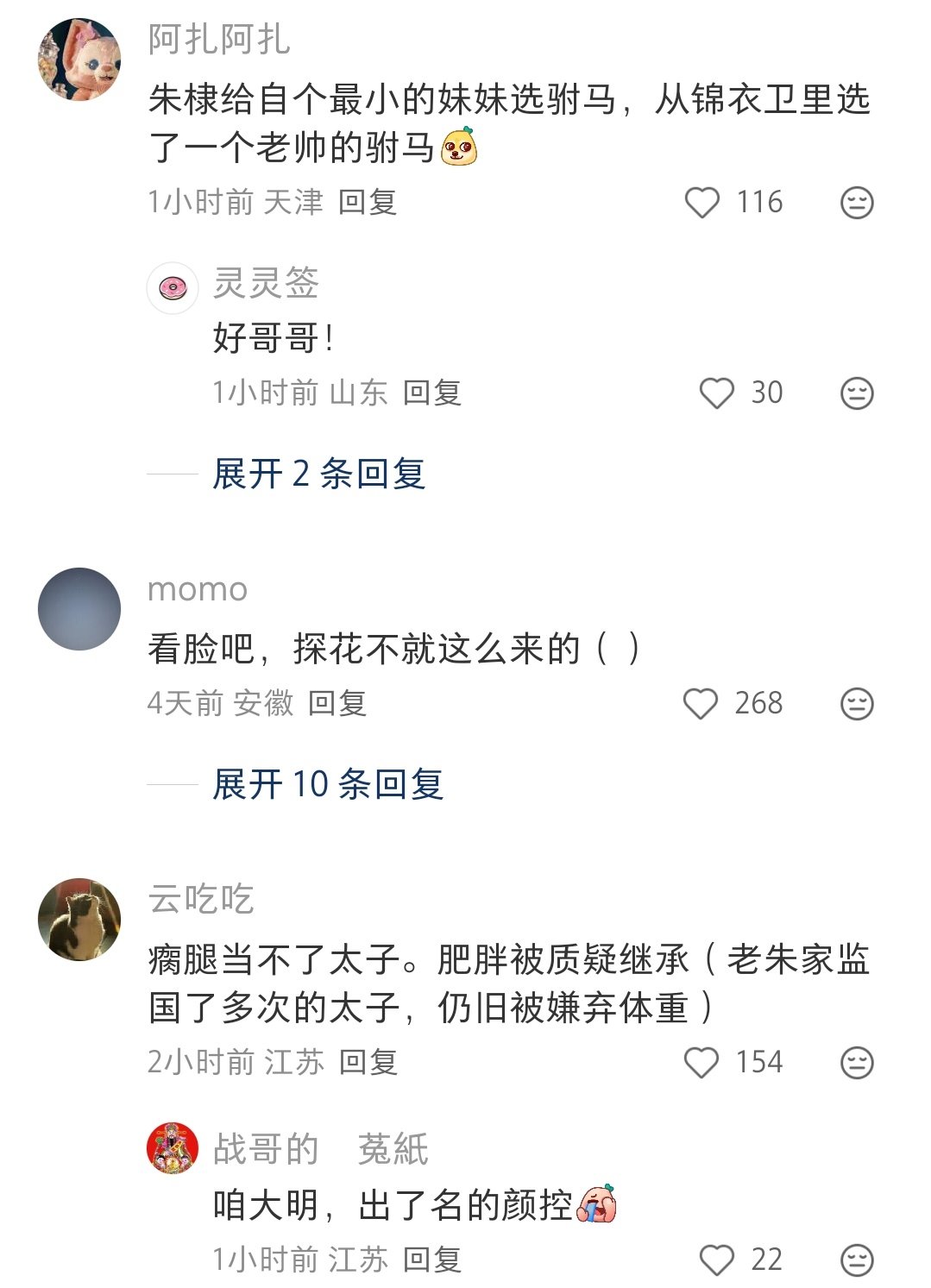Dislike momo's comment

point(856,704)
